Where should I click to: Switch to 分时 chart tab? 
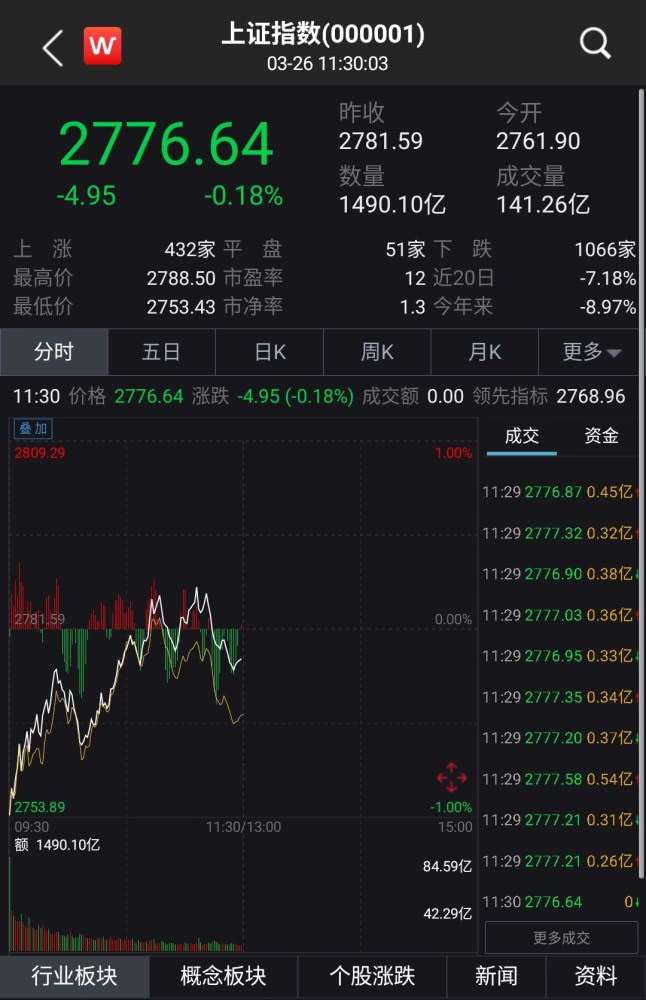pyautogui.click(x=54, y=352)
